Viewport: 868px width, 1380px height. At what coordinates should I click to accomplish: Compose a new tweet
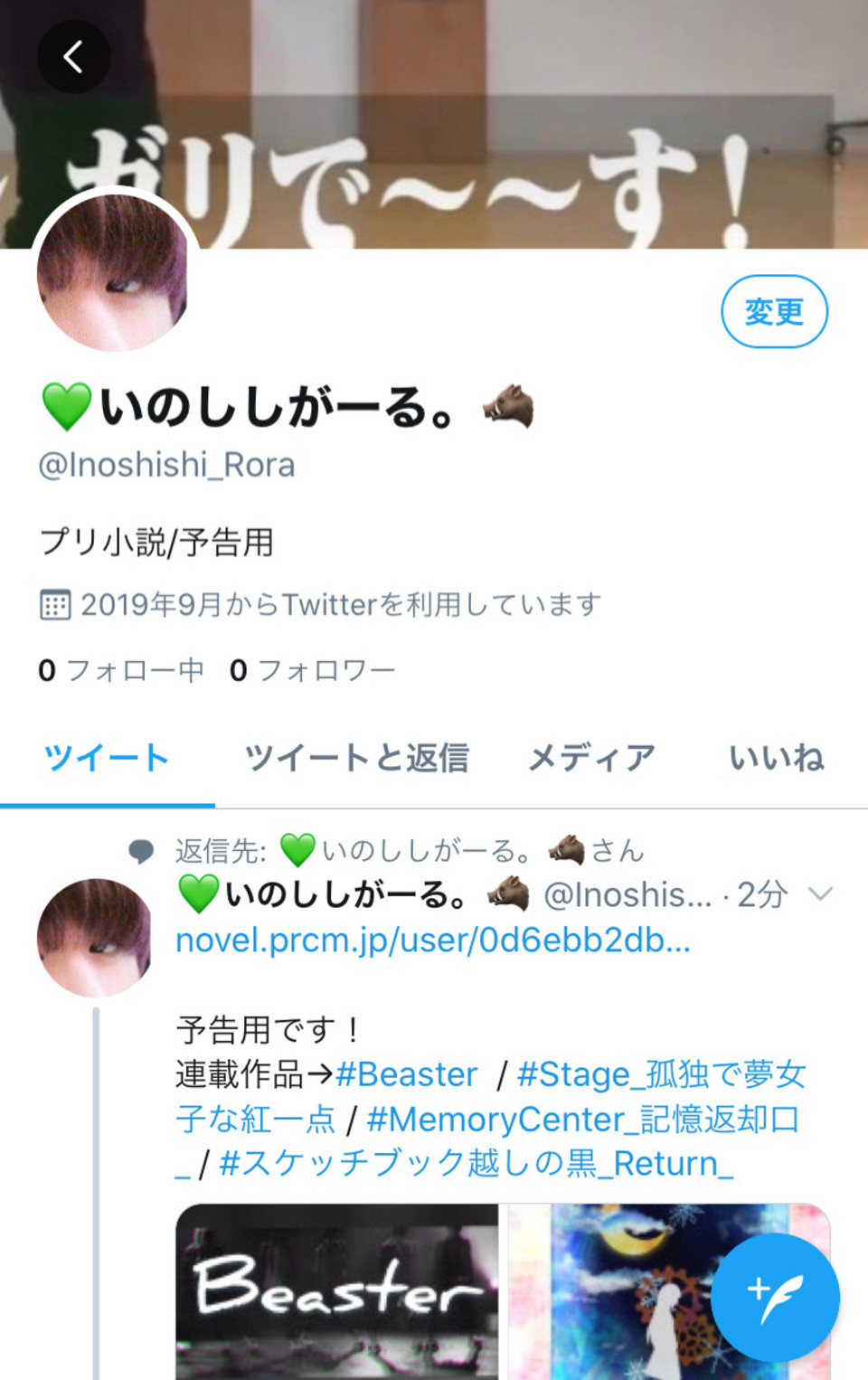[x=775, y=1297]
